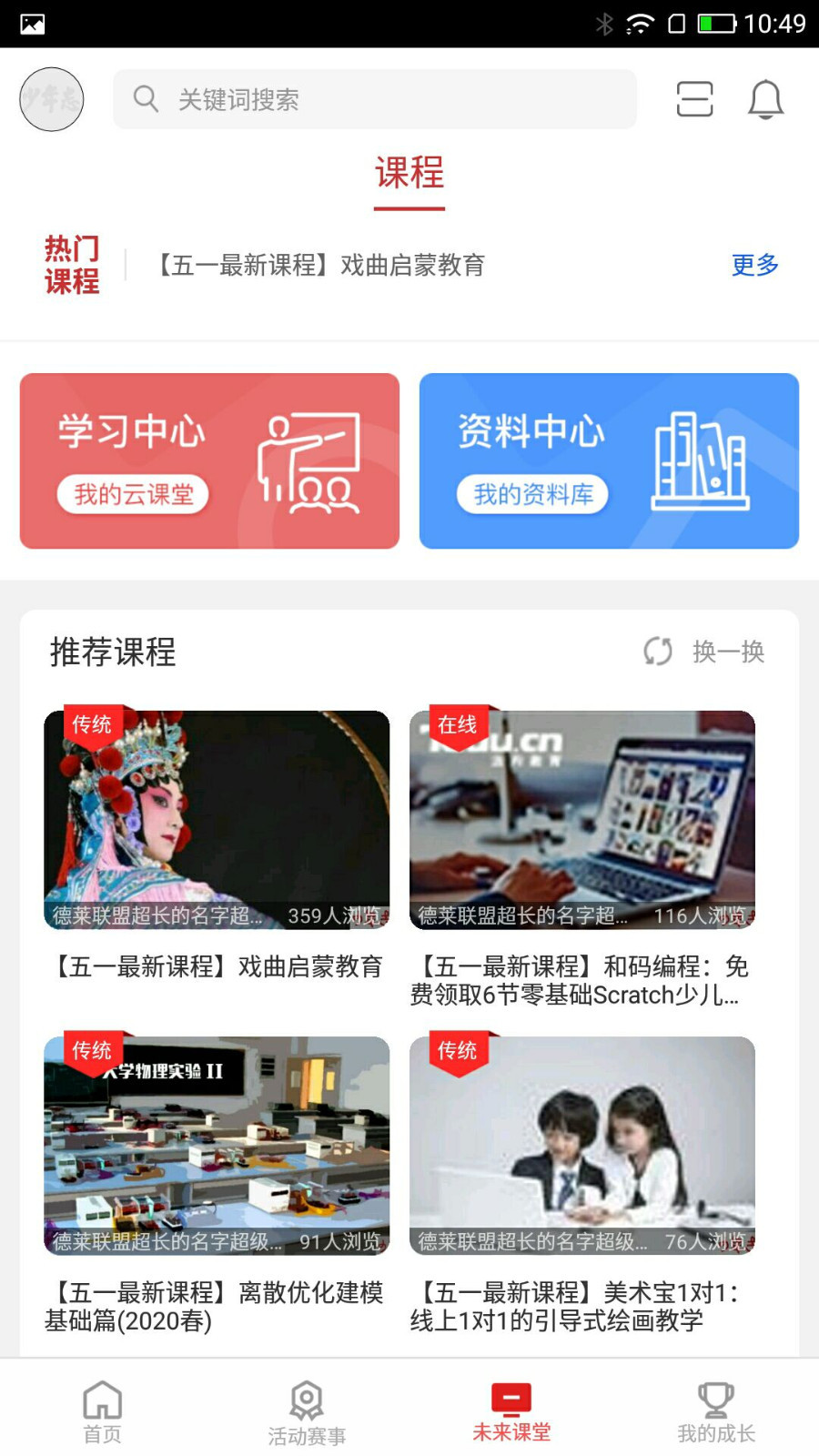Open the 戏曲启蒙教育 course card
Screen dimensions: 819x1456
(217, 820)
